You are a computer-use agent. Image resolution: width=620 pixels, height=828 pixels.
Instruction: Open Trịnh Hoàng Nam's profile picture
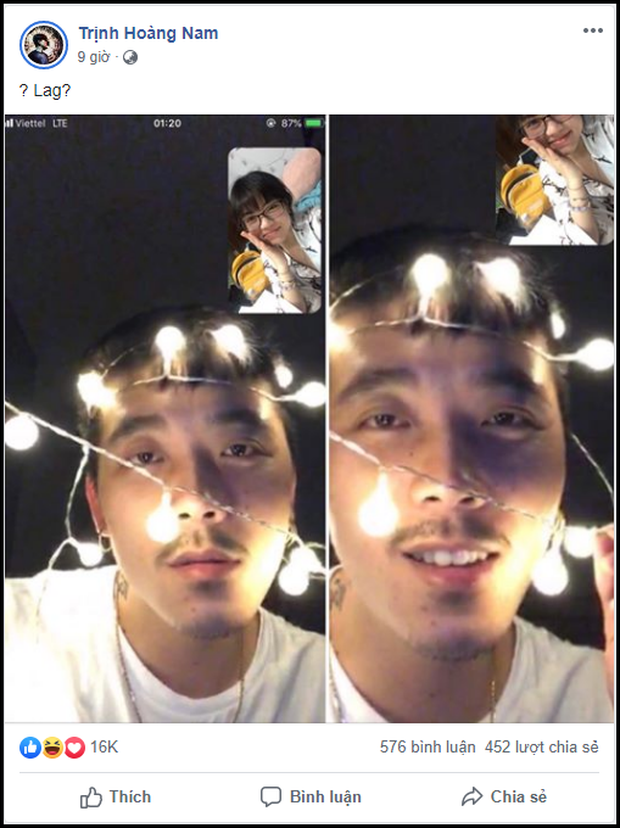point(44,45)
